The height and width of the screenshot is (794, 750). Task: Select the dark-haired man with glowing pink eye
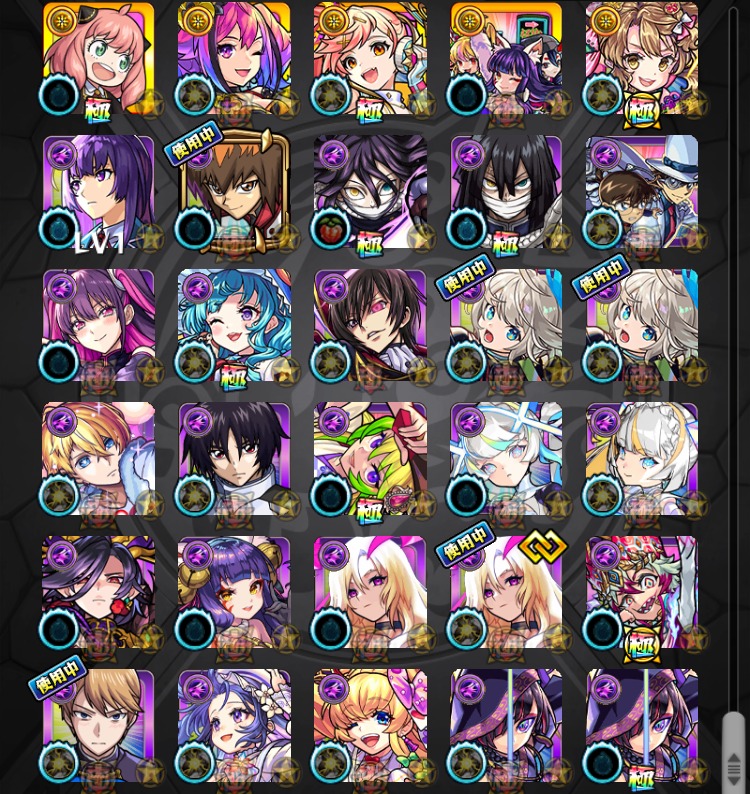[x=370, y=325]
